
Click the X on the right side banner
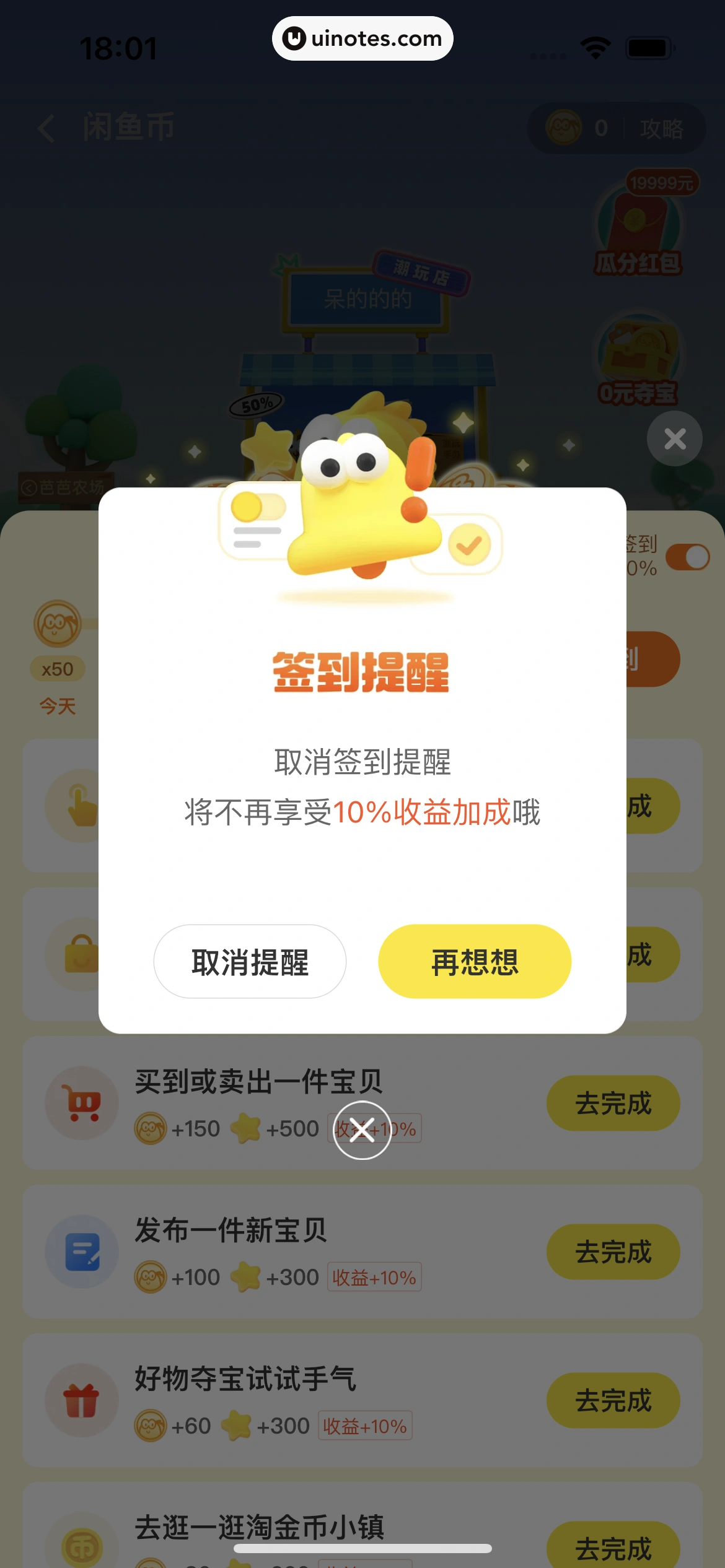click(675, 438)
